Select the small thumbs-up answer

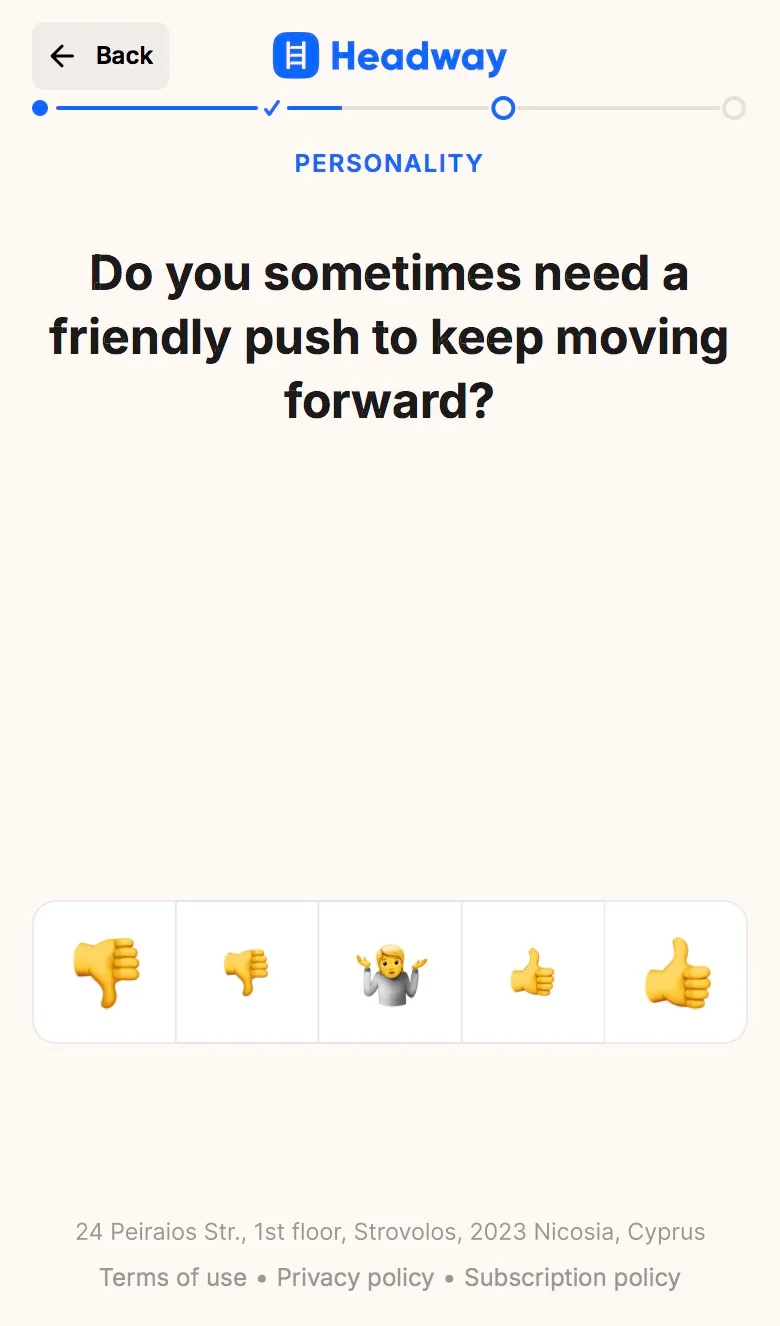tap(533, 972)
